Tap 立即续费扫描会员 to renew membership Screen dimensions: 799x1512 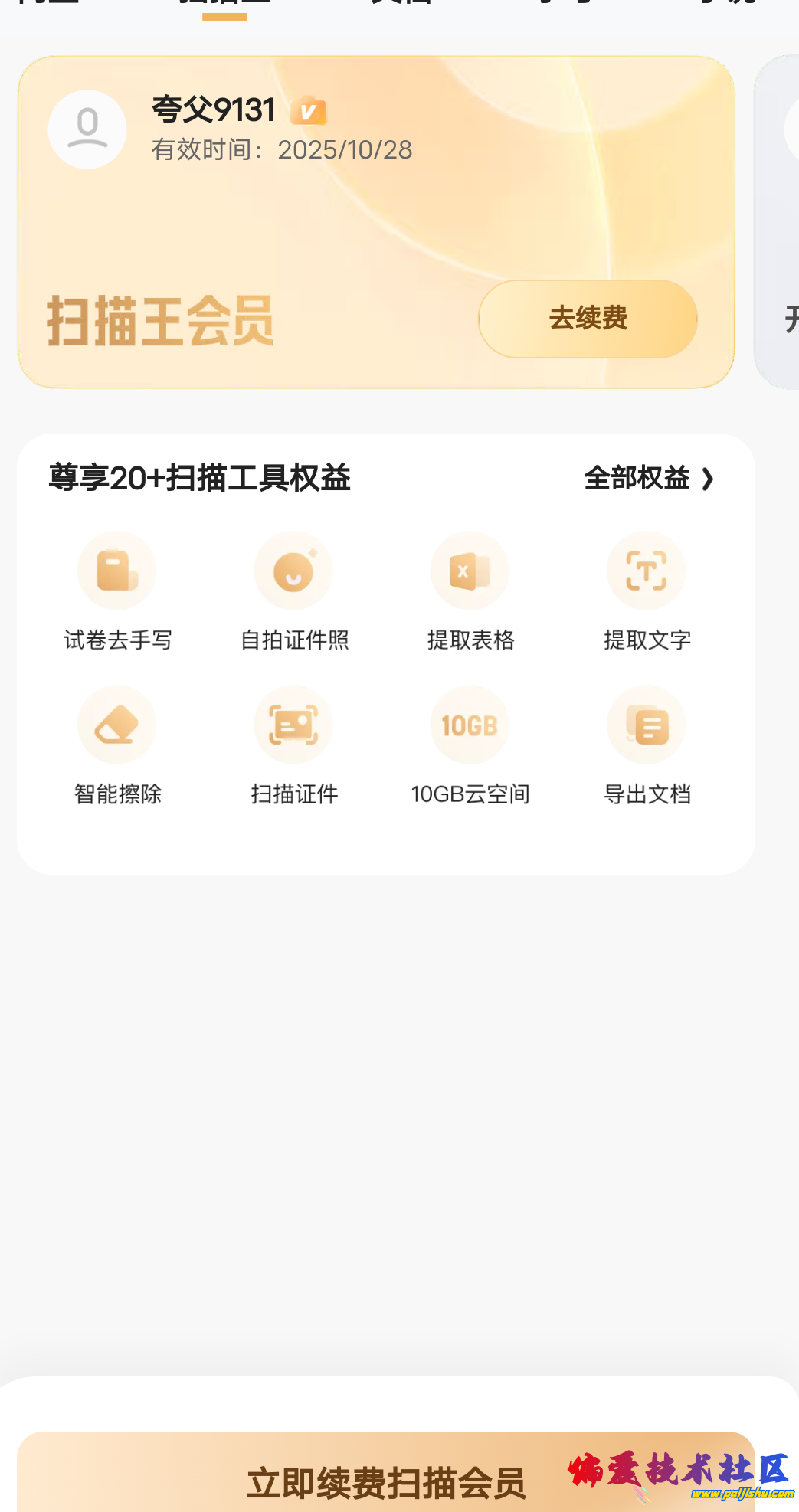coord(385,1482)
